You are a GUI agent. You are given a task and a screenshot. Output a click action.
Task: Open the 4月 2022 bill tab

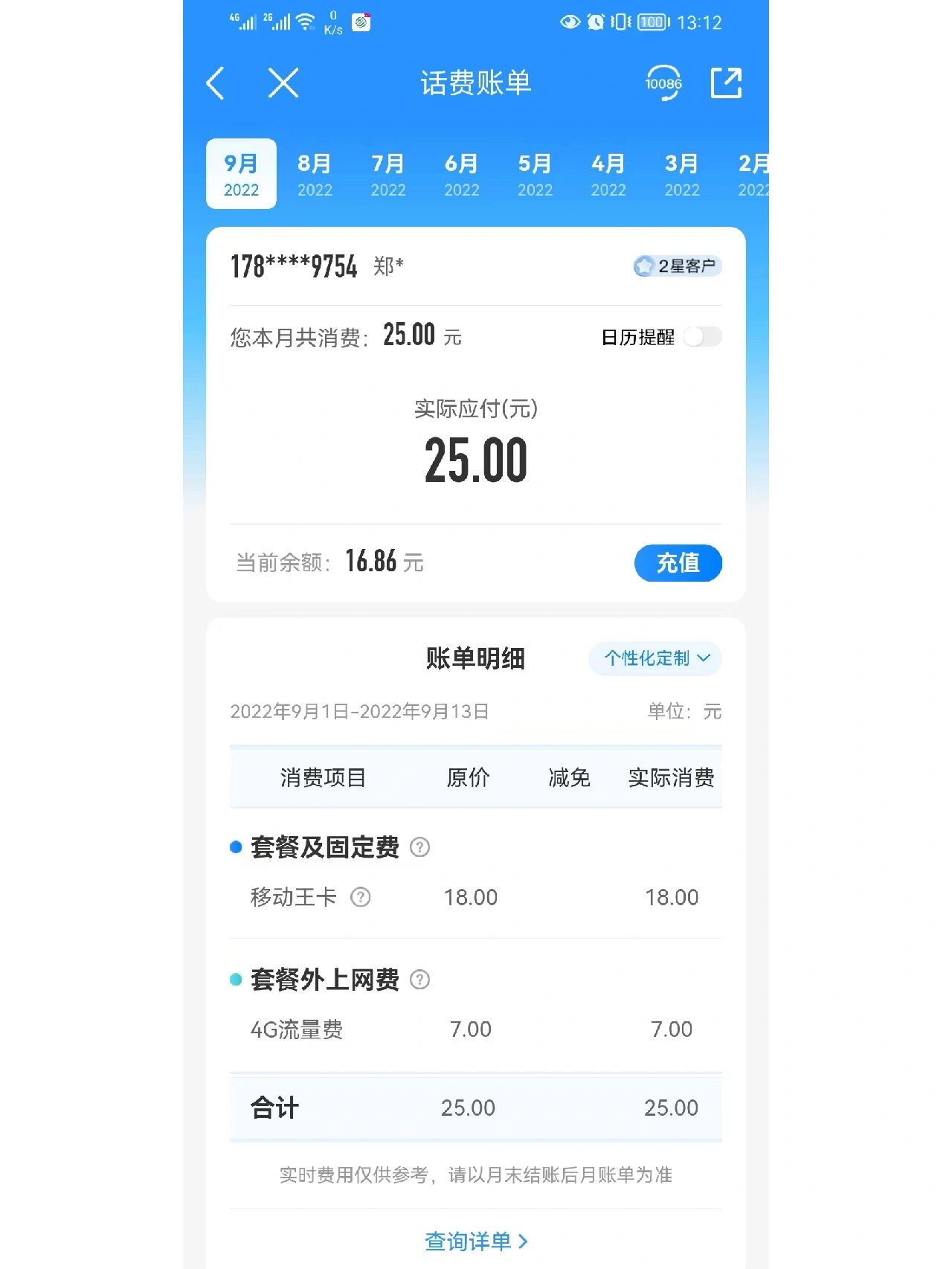pos(608,174)
